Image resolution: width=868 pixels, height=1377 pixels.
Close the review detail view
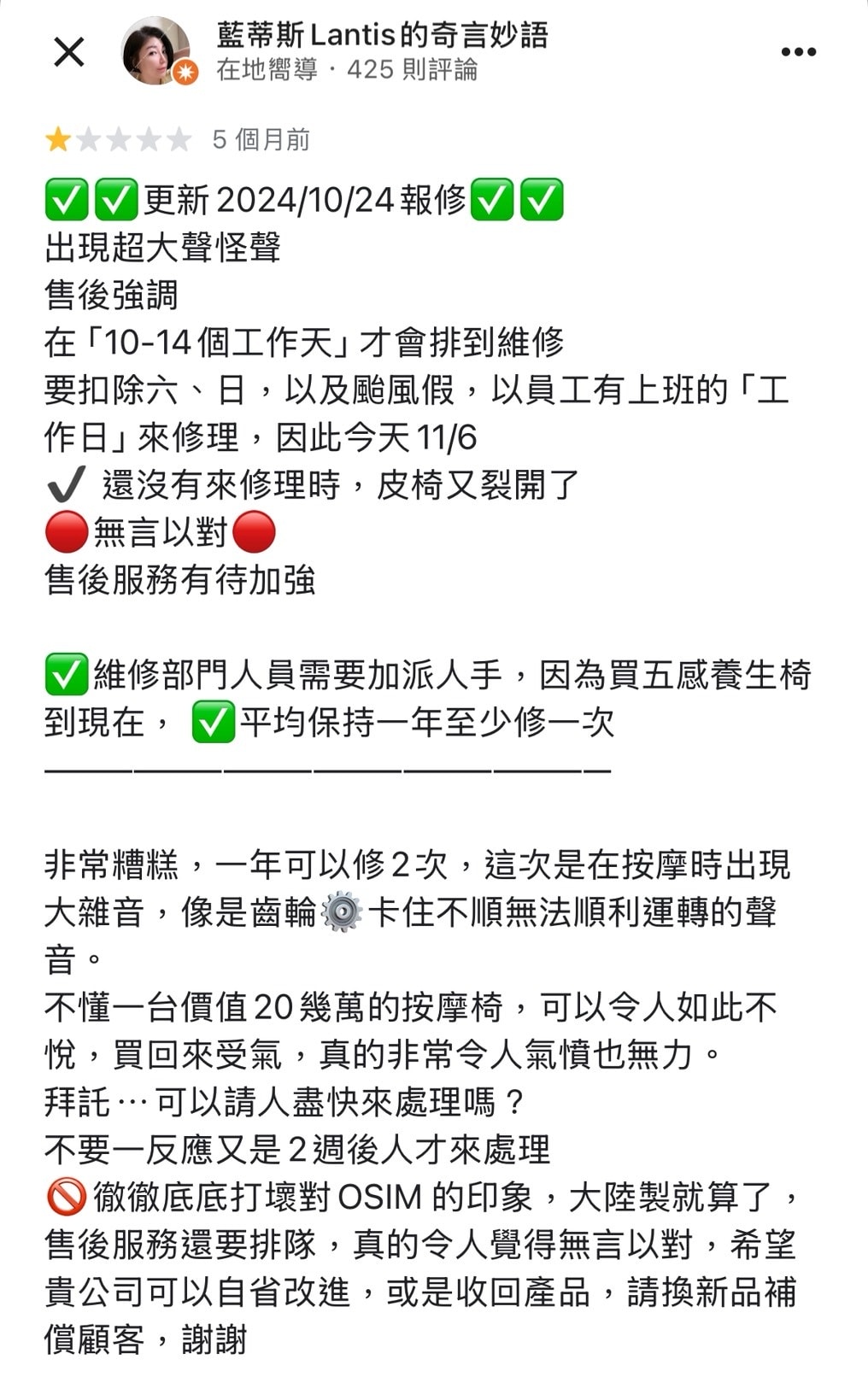[x=69, y=52]
